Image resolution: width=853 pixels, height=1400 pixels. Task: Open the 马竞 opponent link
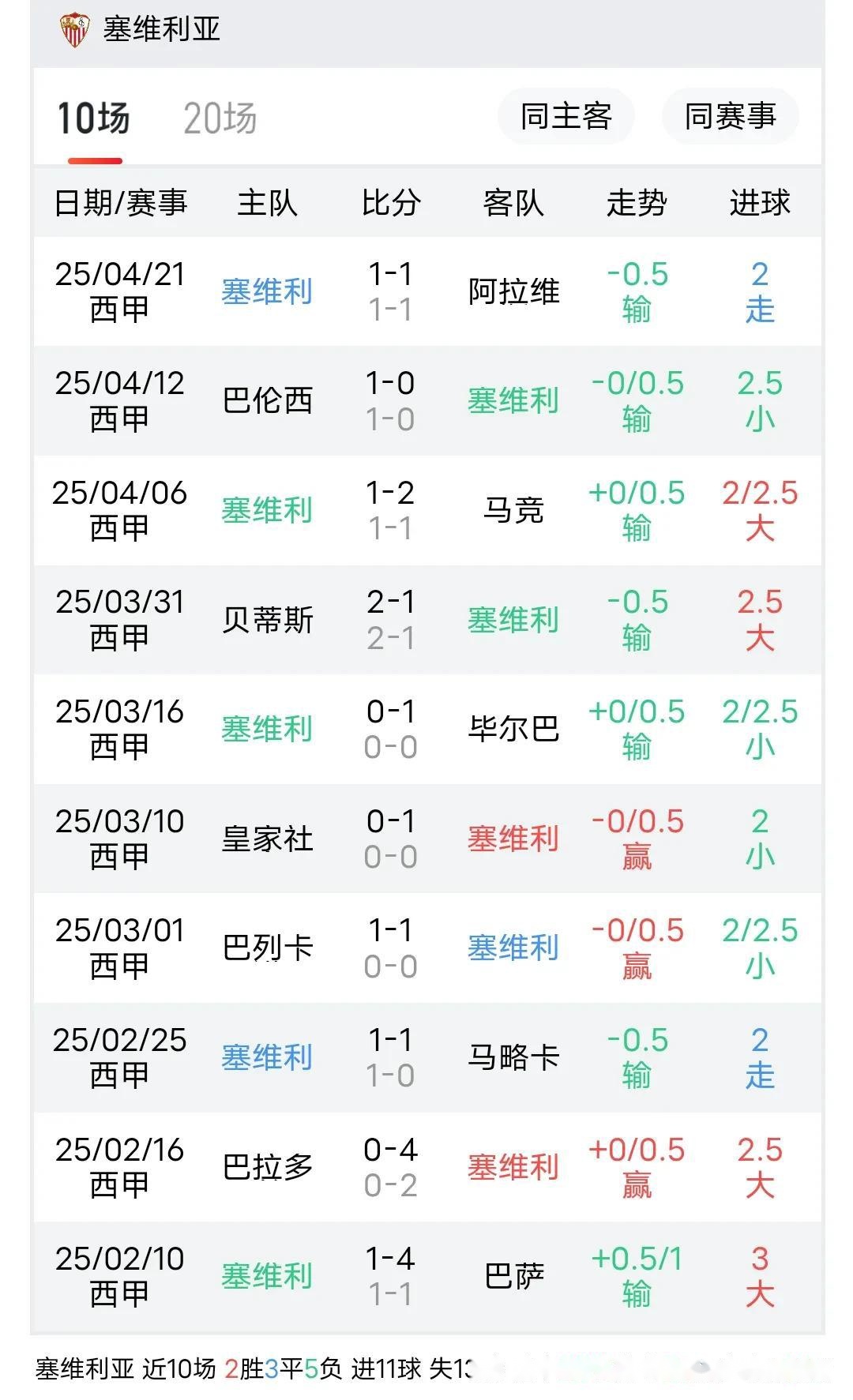[513, 510]
